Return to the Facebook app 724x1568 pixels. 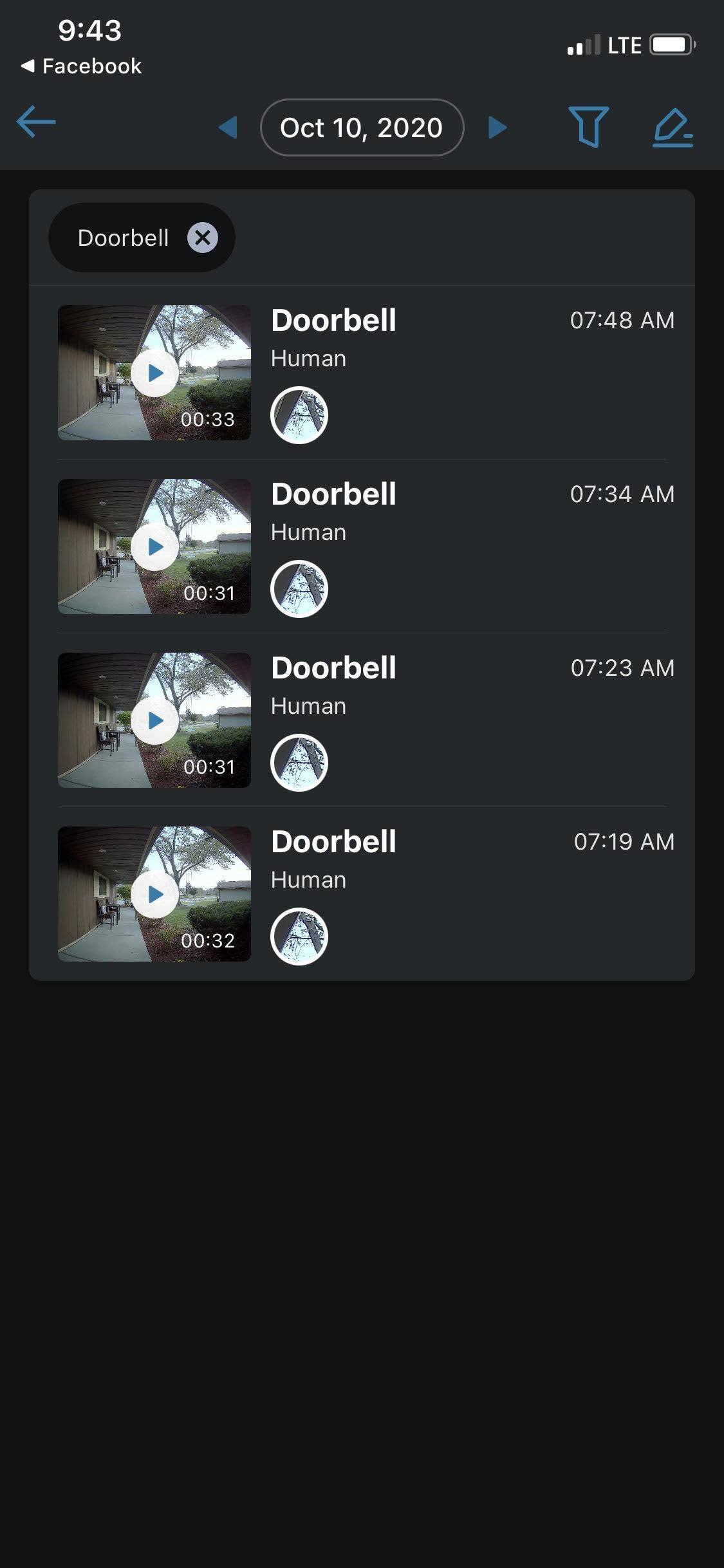tap(81, 66)
